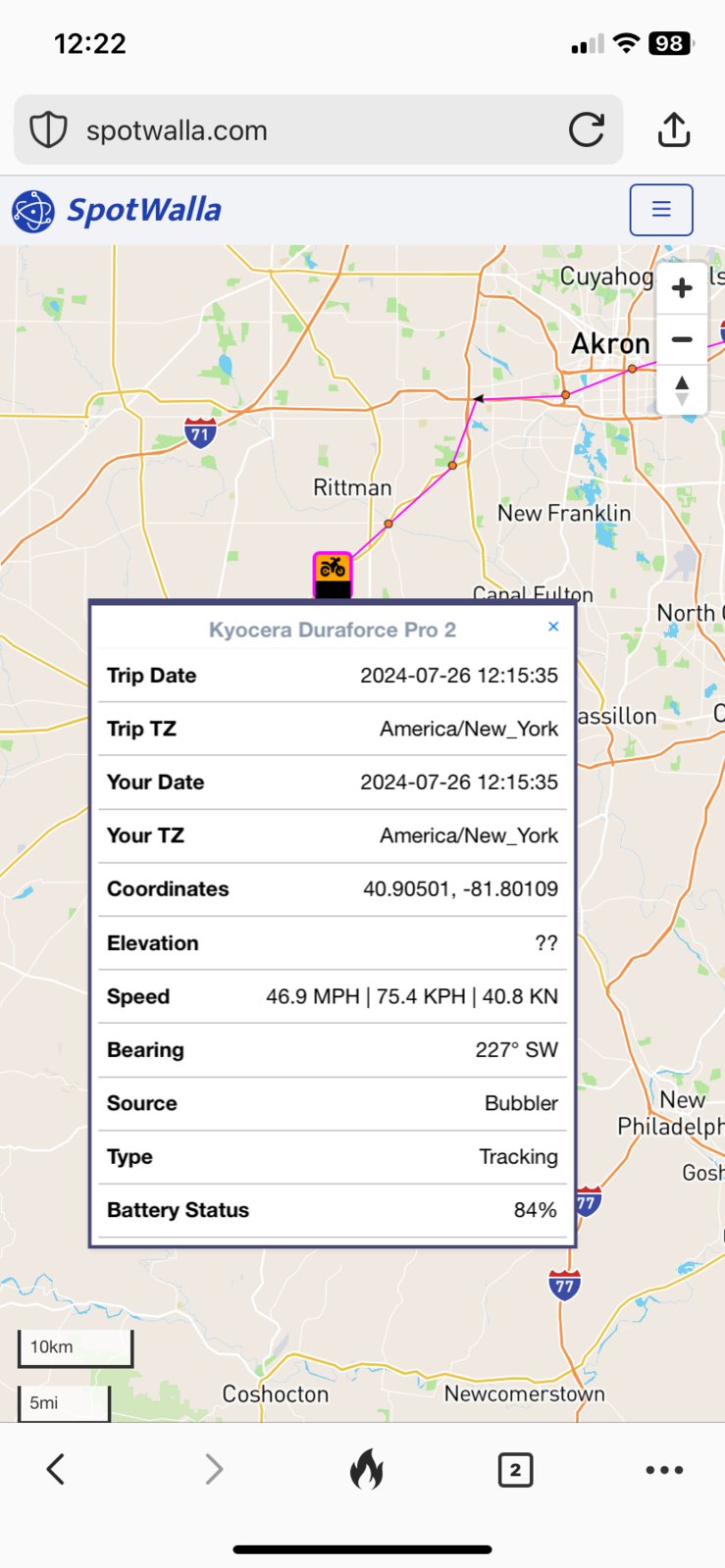
Task: Open the SpotWalla hamburger menu
Action: coord(661,210)
